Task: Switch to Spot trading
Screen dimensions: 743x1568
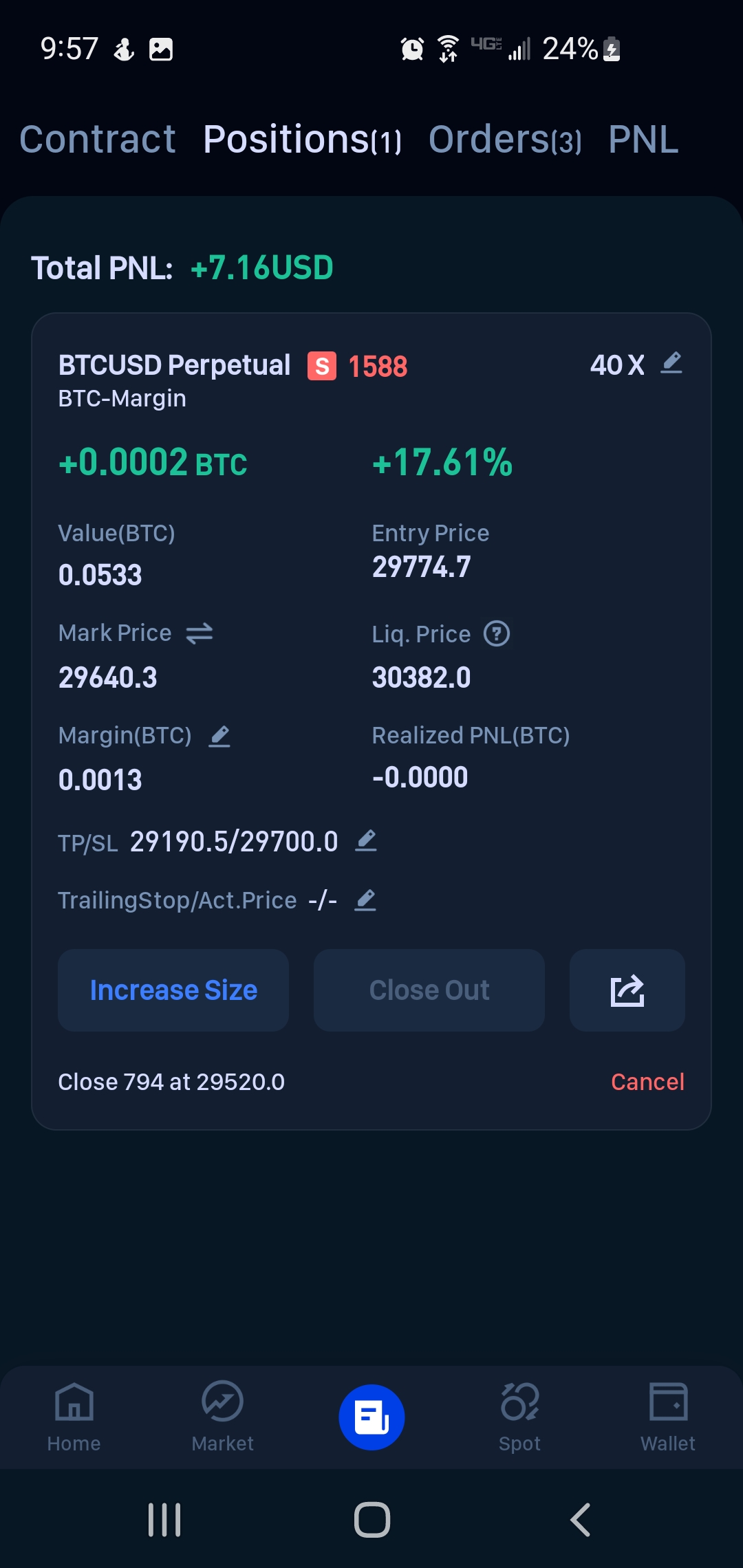Action: [520, 1417]
